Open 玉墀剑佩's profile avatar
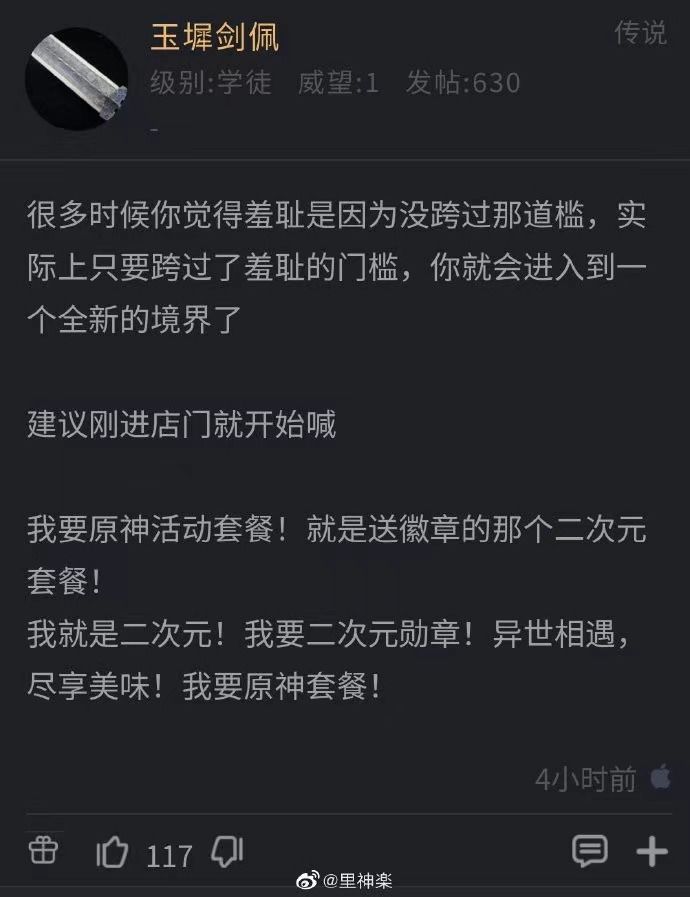 (75, 79)
